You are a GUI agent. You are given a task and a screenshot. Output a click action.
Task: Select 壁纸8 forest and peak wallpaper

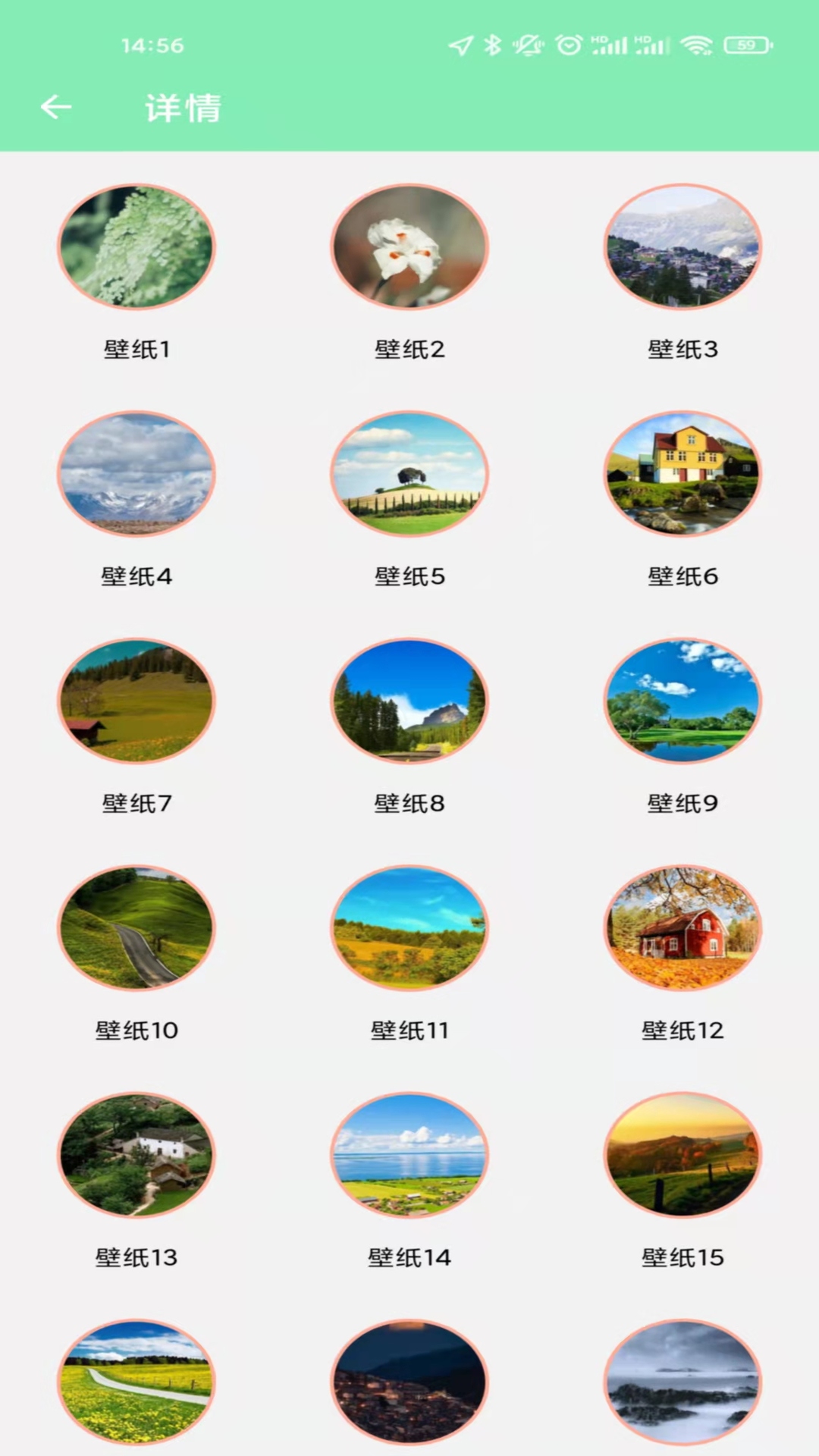pyautogui.click(x=409, y=701)
